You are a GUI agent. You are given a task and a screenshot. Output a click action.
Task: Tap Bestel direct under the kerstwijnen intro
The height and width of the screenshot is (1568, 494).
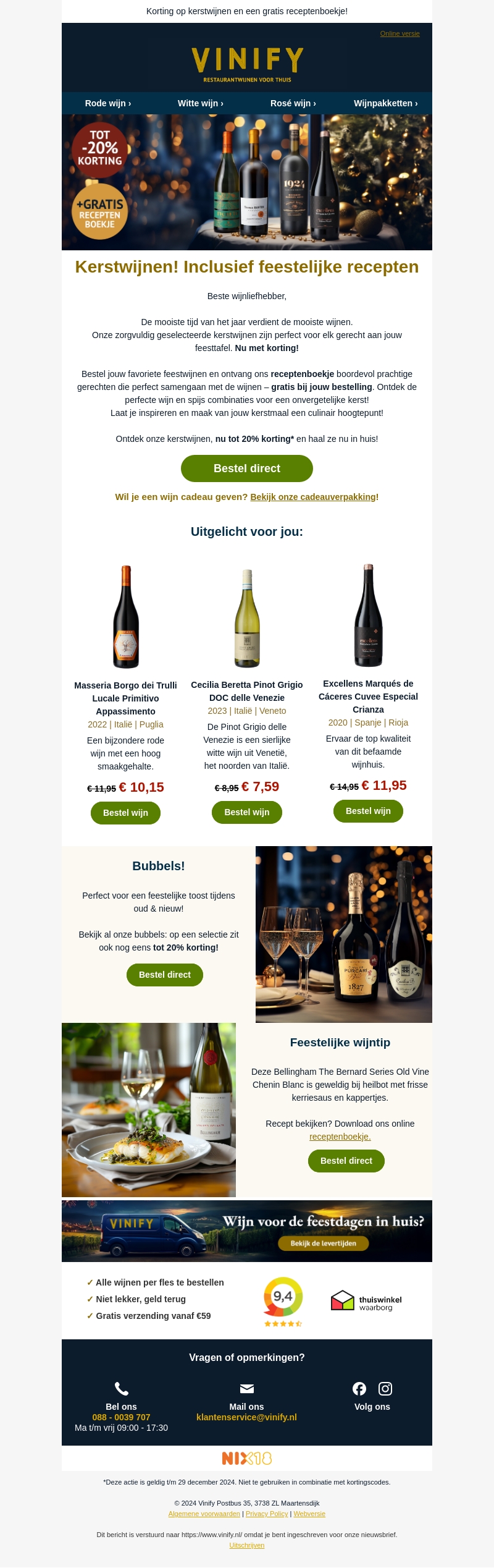point(247,468)
